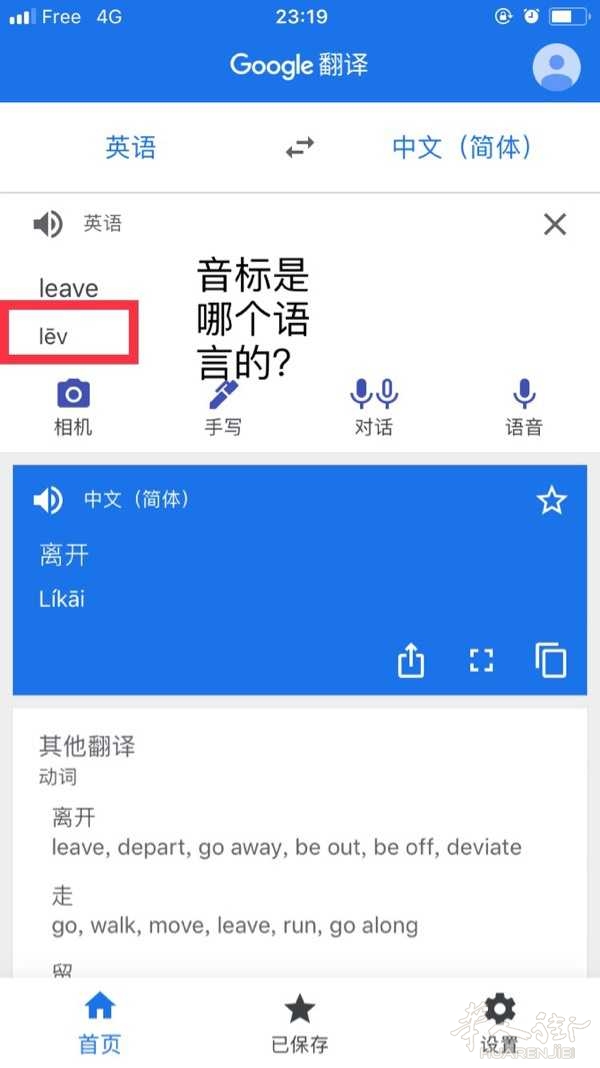Start 语音 voice input
The width and height of the screenshot is (600, 1068).
pyautogui.click(x=524, y=407)
